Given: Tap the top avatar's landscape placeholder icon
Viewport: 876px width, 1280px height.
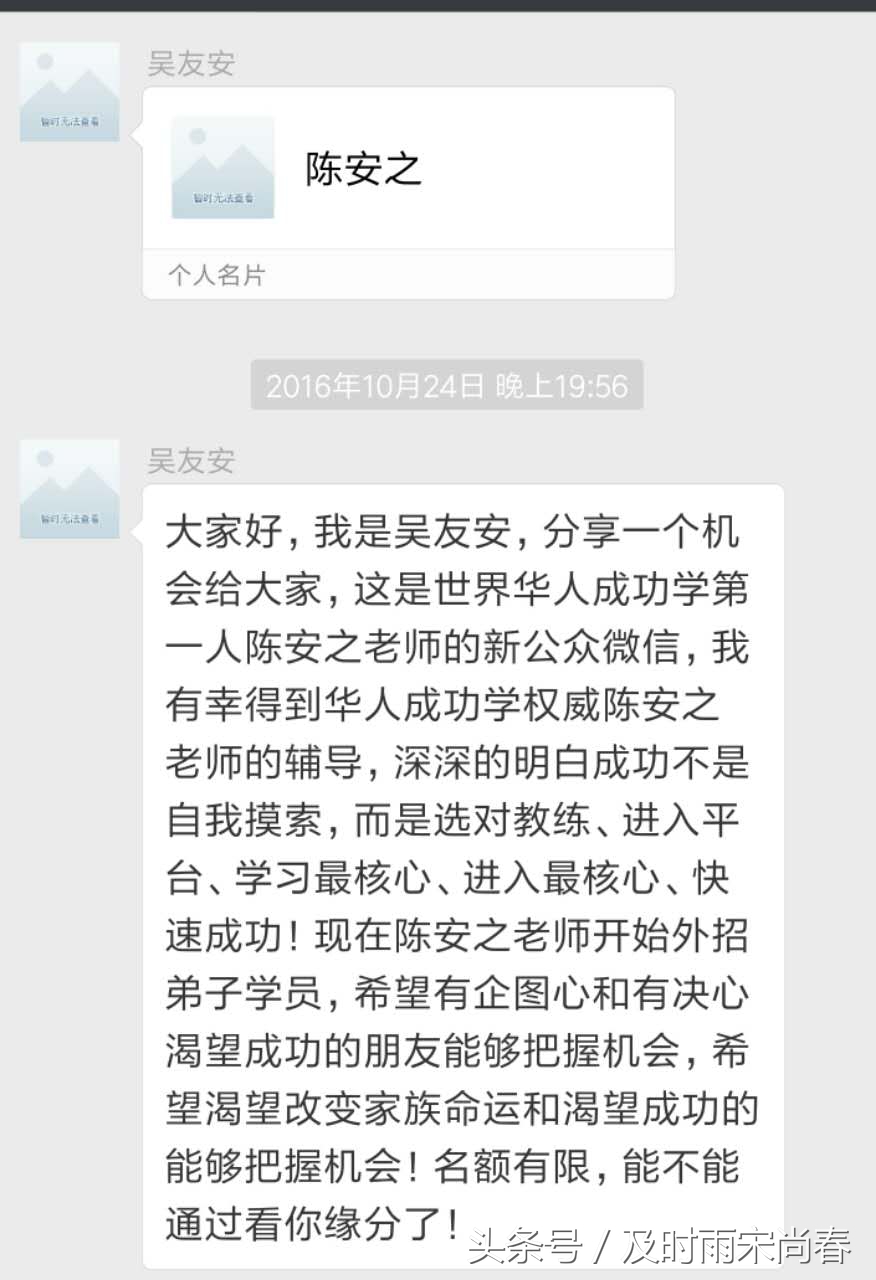Looking at the screenshot, I should pos(67,90).
